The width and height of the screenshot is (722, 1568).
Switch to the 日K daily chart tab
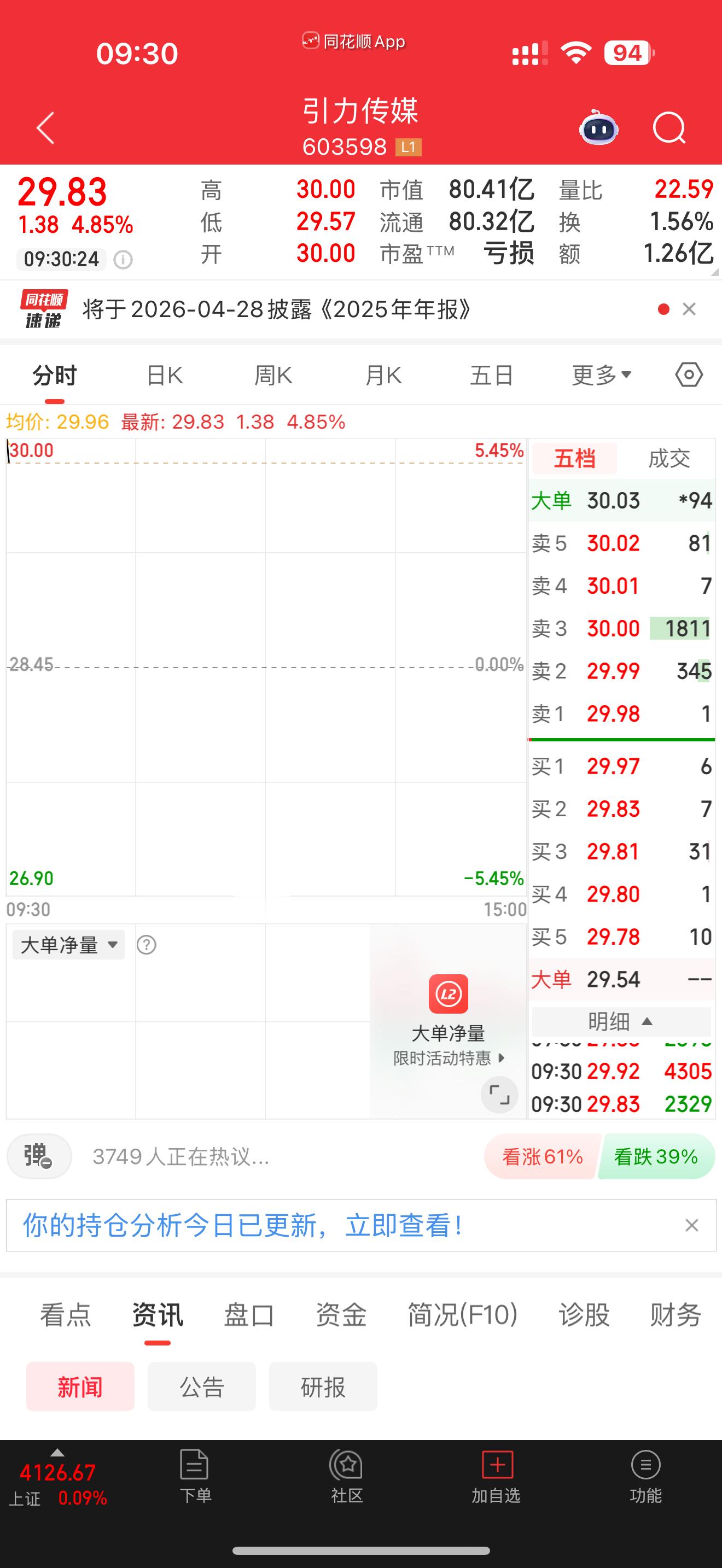click(165, 375)
